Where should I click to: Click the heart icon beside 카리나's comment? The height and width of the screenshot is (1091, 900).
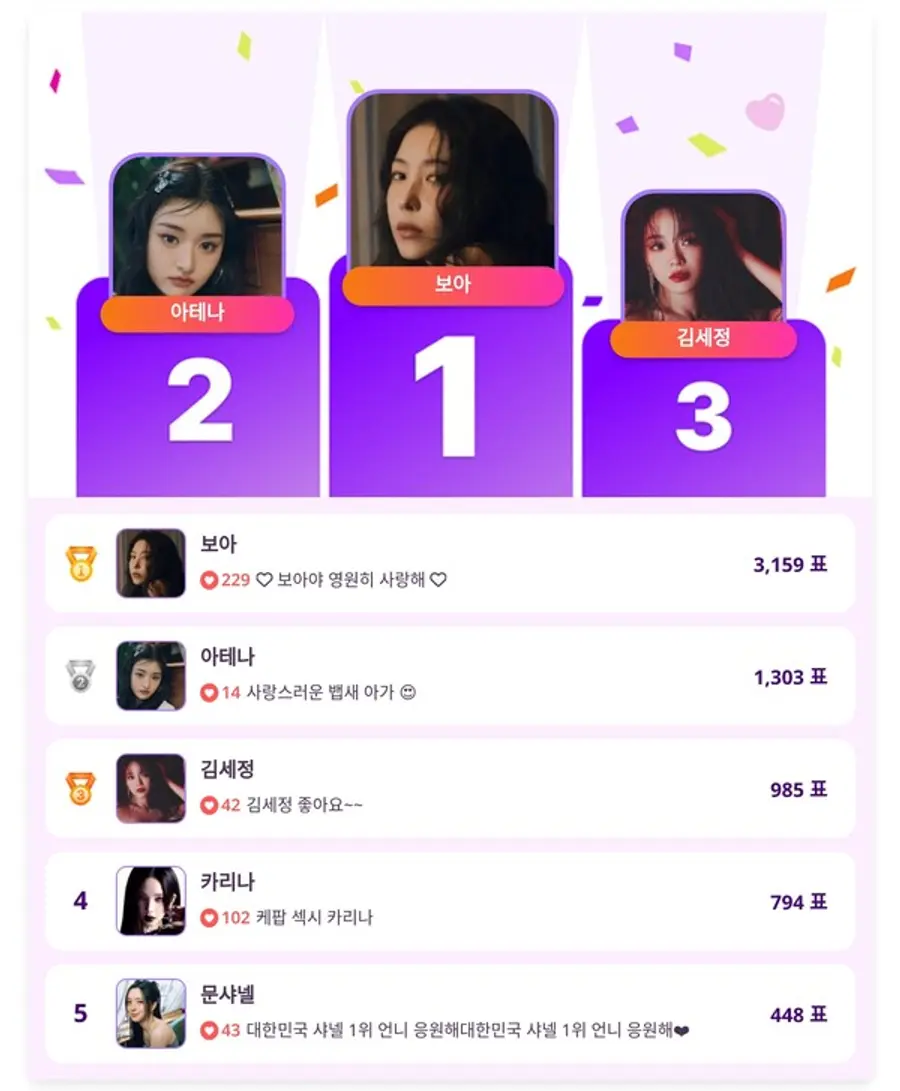click(211, 918)
